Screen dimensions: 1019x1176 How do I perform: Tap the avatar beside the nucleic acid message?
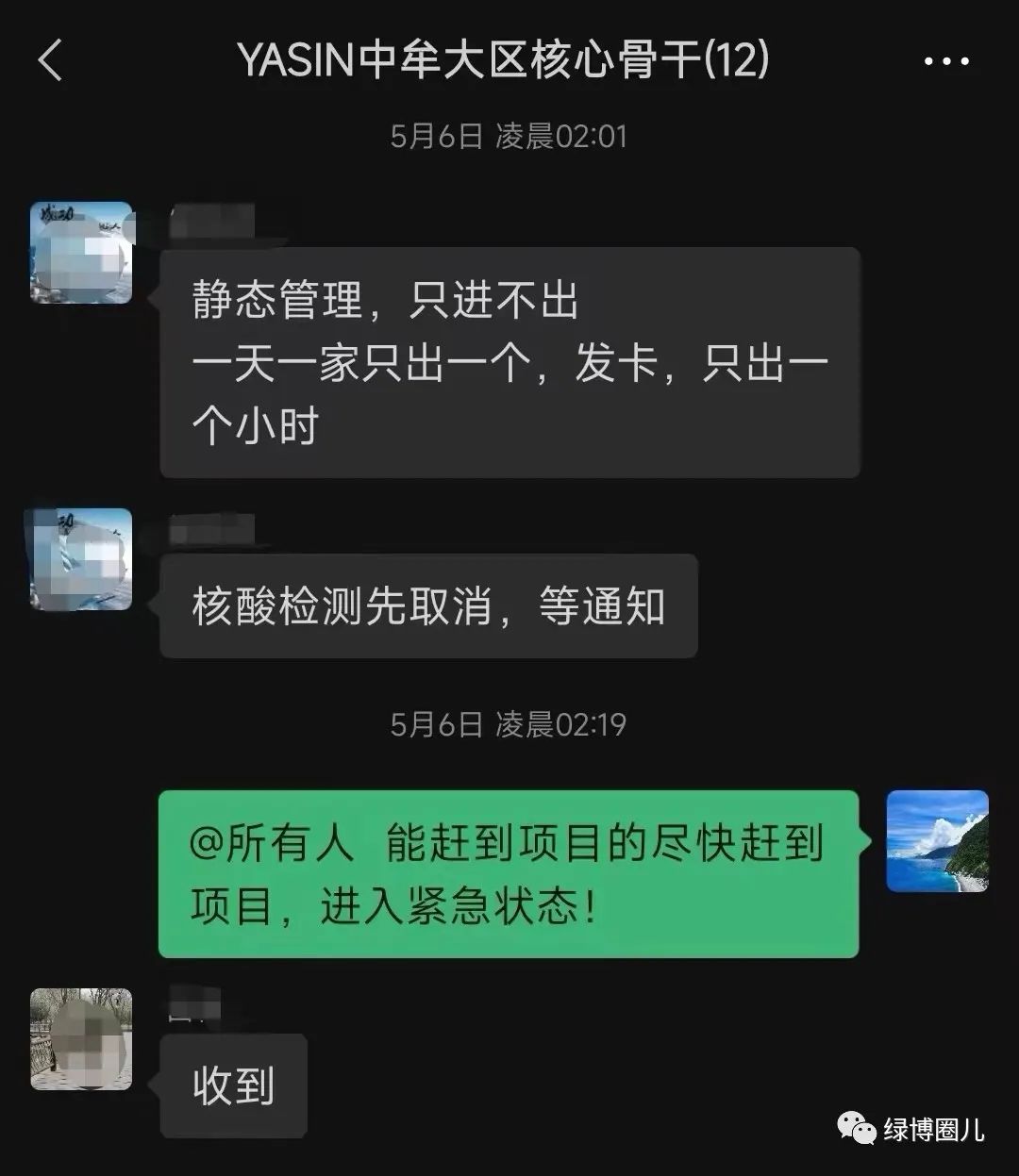(x=80, y=558)
